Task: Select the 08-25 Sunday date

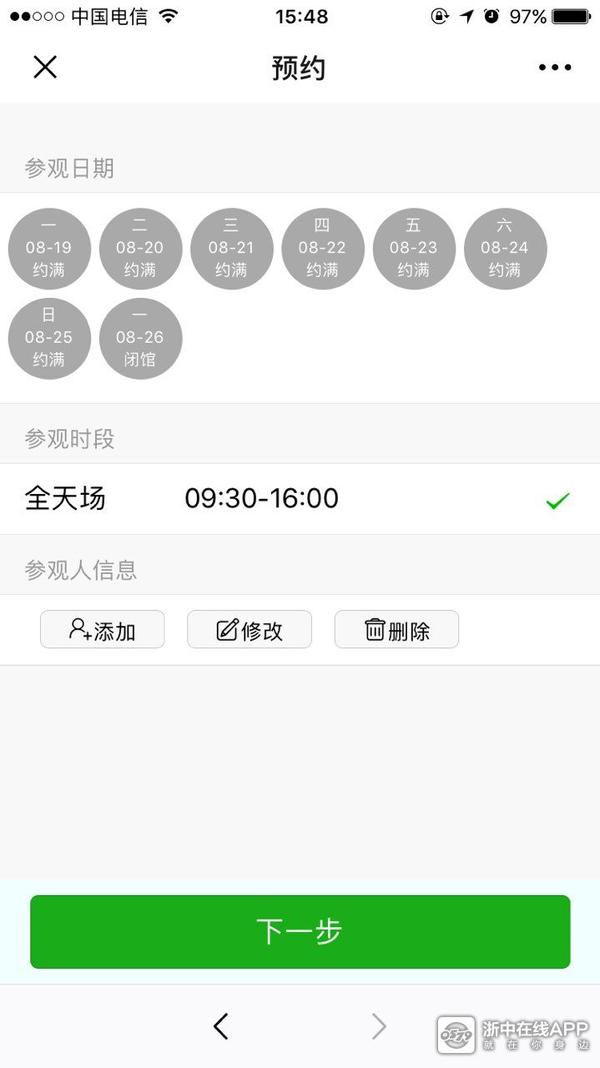Action: 49,338
